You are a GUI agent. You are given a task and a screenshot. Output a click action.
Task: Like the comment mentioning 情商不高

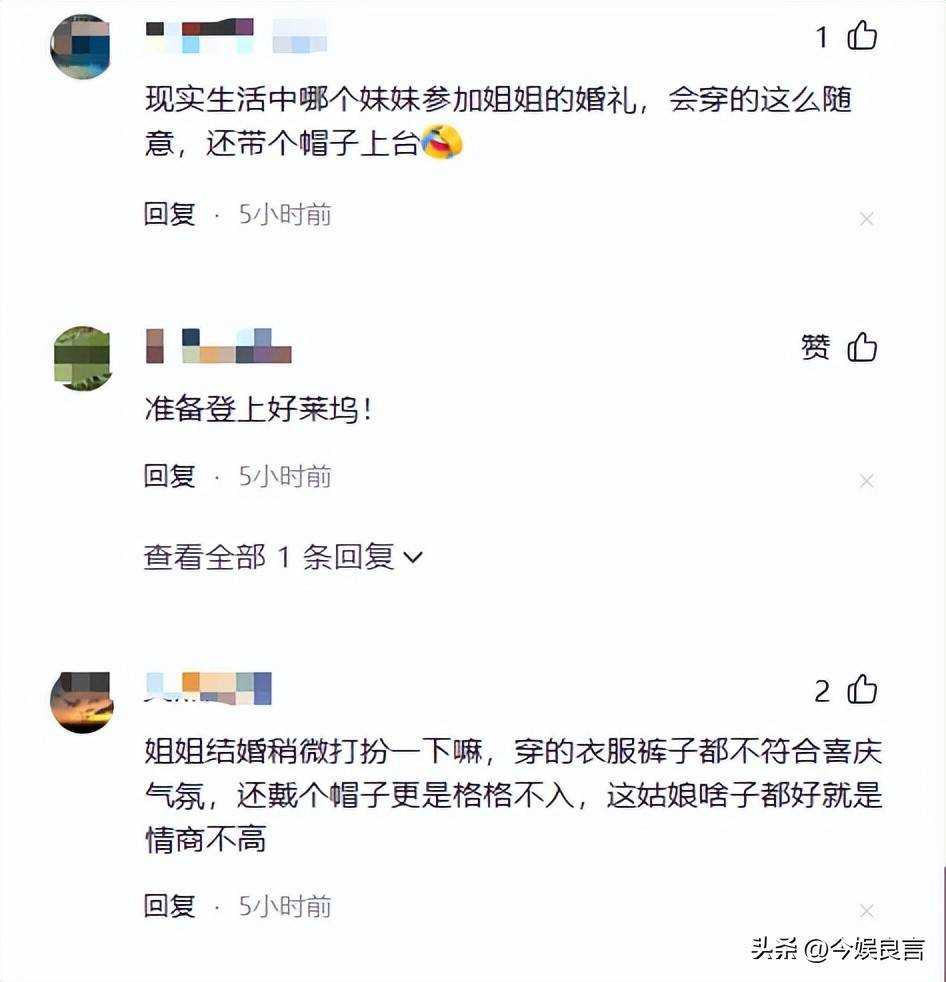[861, 690]
